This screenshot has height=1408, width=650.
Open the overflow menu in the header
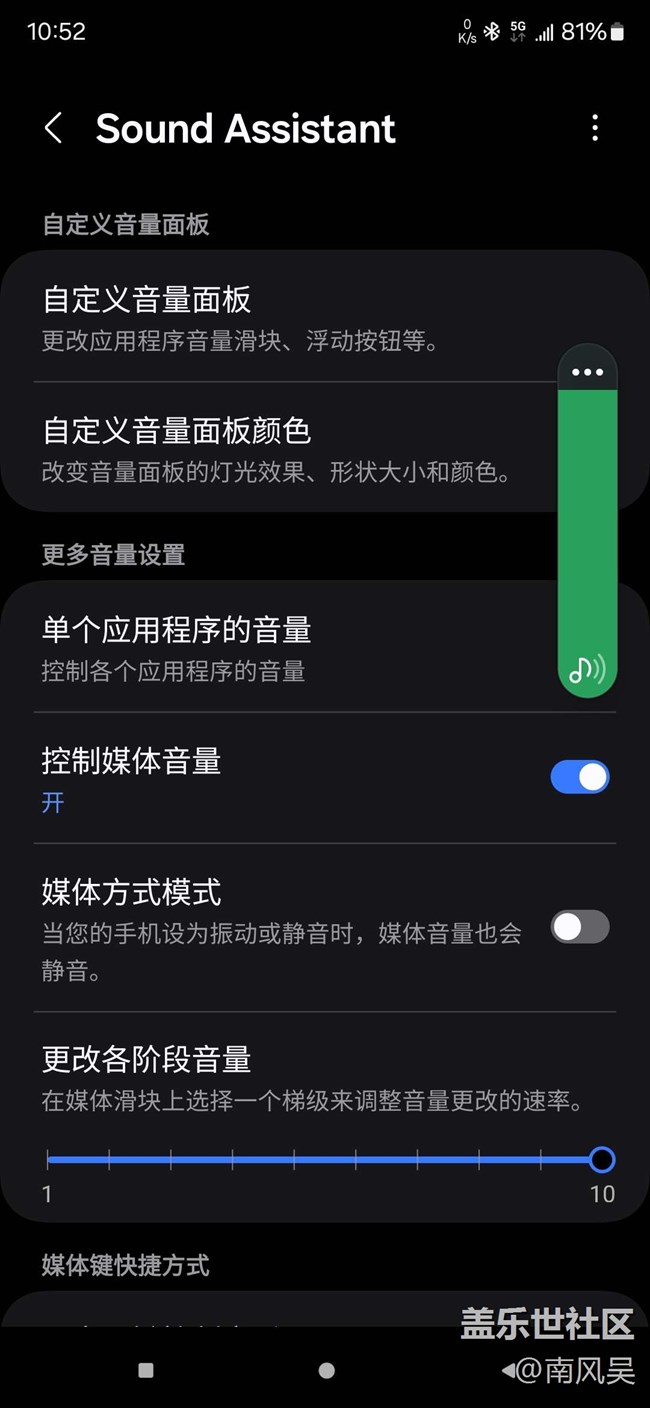[595, 128]
